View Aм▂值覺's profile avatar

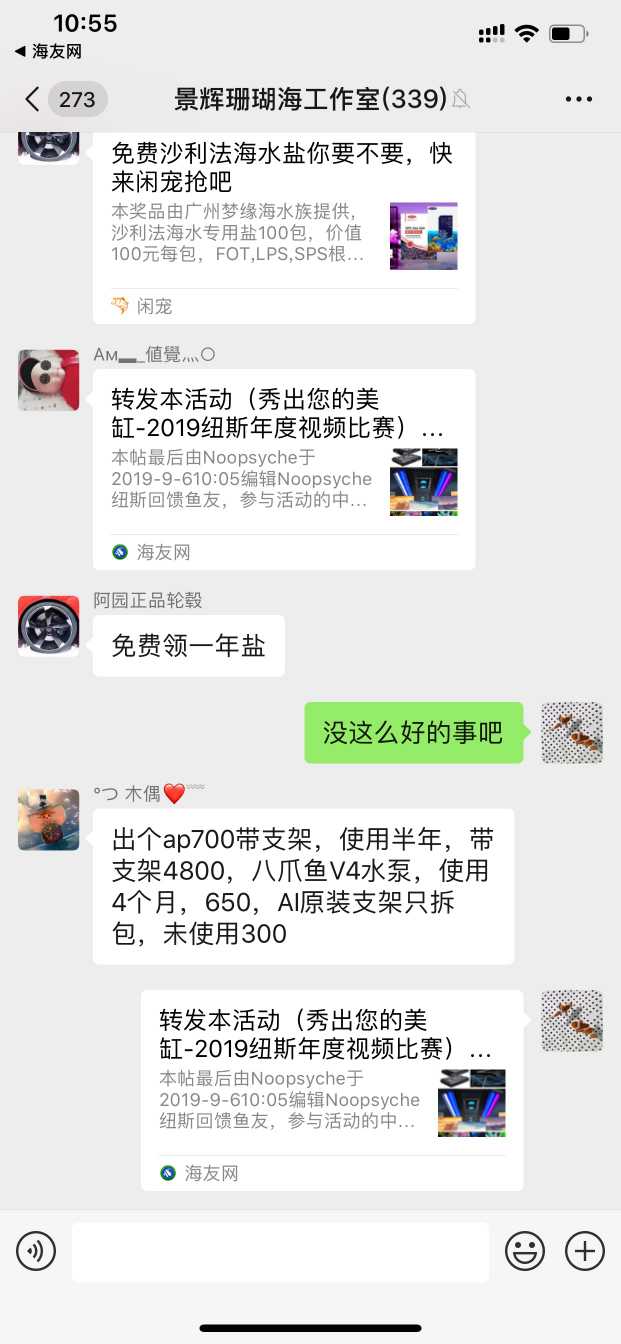click(x=49, y=380)
